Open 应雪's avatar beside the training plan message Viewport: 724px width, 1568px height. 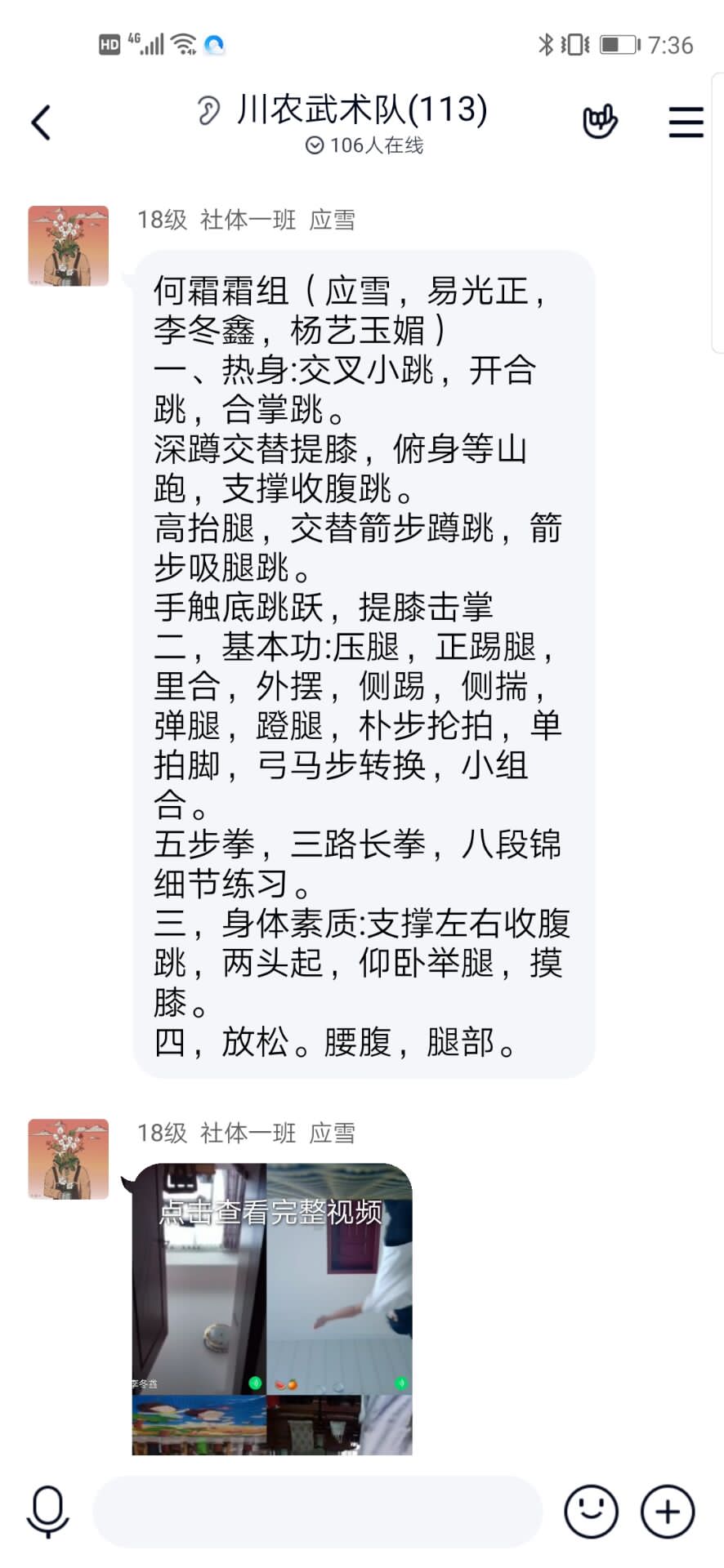point(69,246)
